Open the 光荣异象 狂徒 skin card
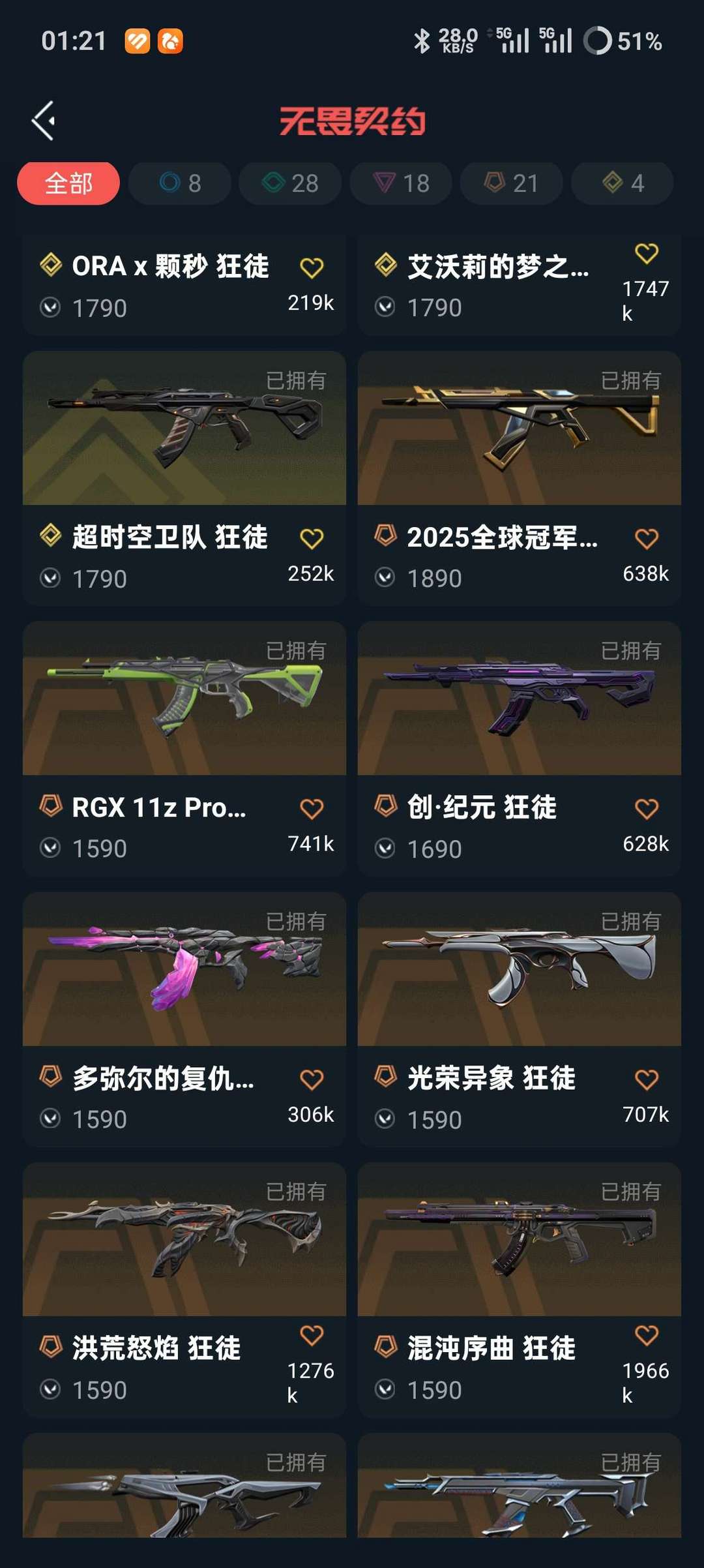 [x=520, y=1019]
